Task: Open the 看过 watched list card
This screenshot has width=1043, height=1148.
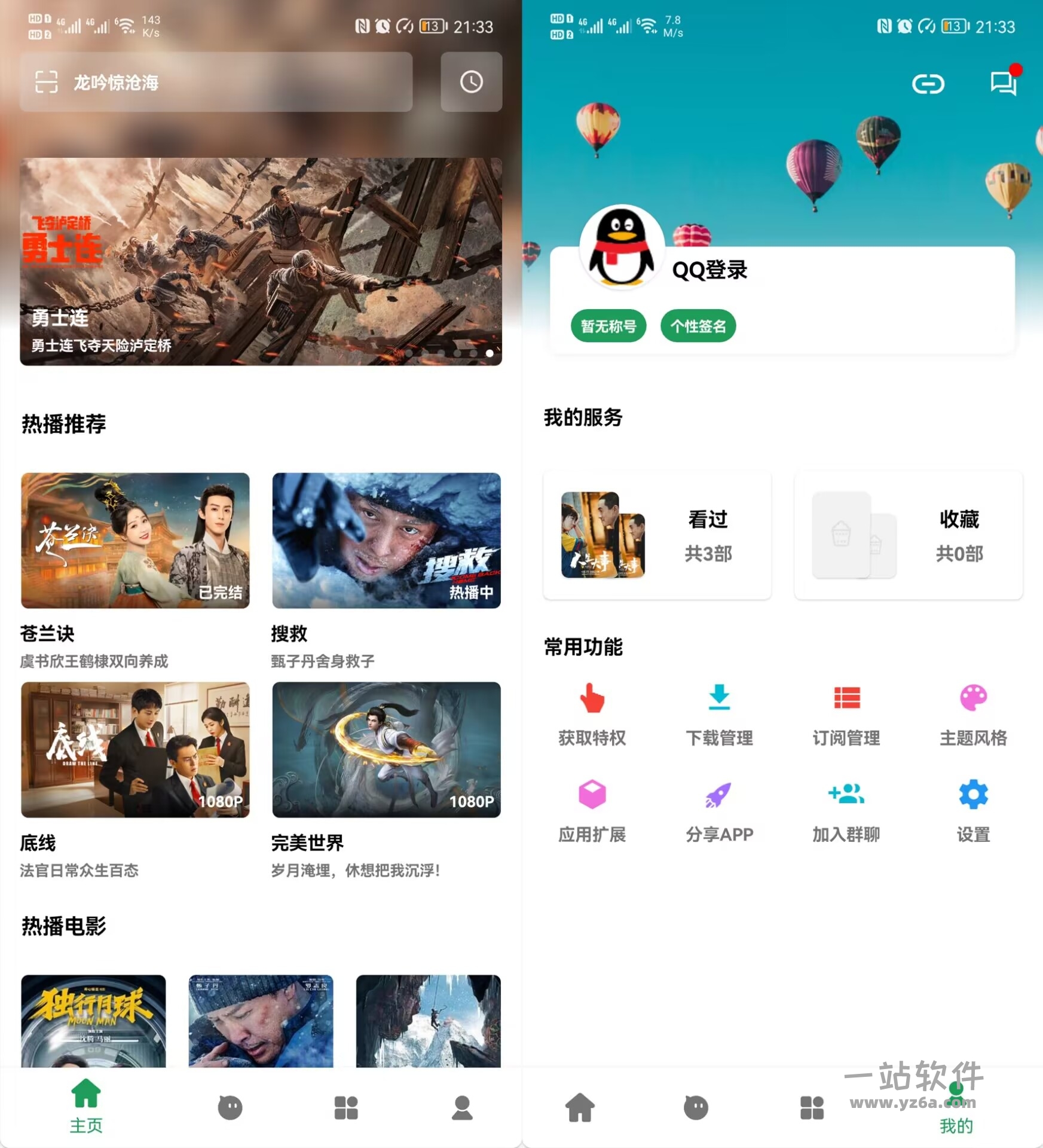Action: pos(656,536)
